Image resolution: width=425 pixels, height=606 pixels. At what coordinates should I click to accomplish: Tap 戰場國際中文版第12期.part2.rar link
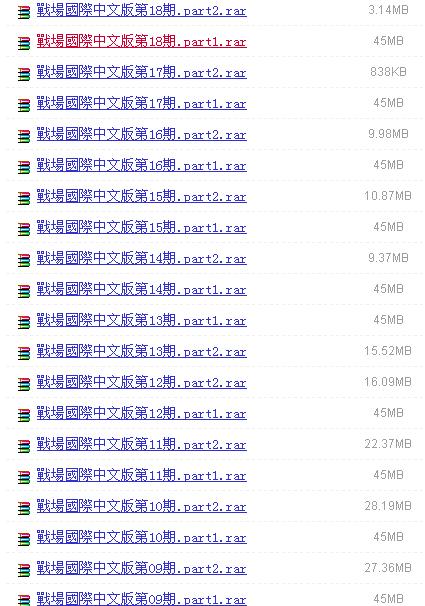pyautogui.click(x=141, y=382)
